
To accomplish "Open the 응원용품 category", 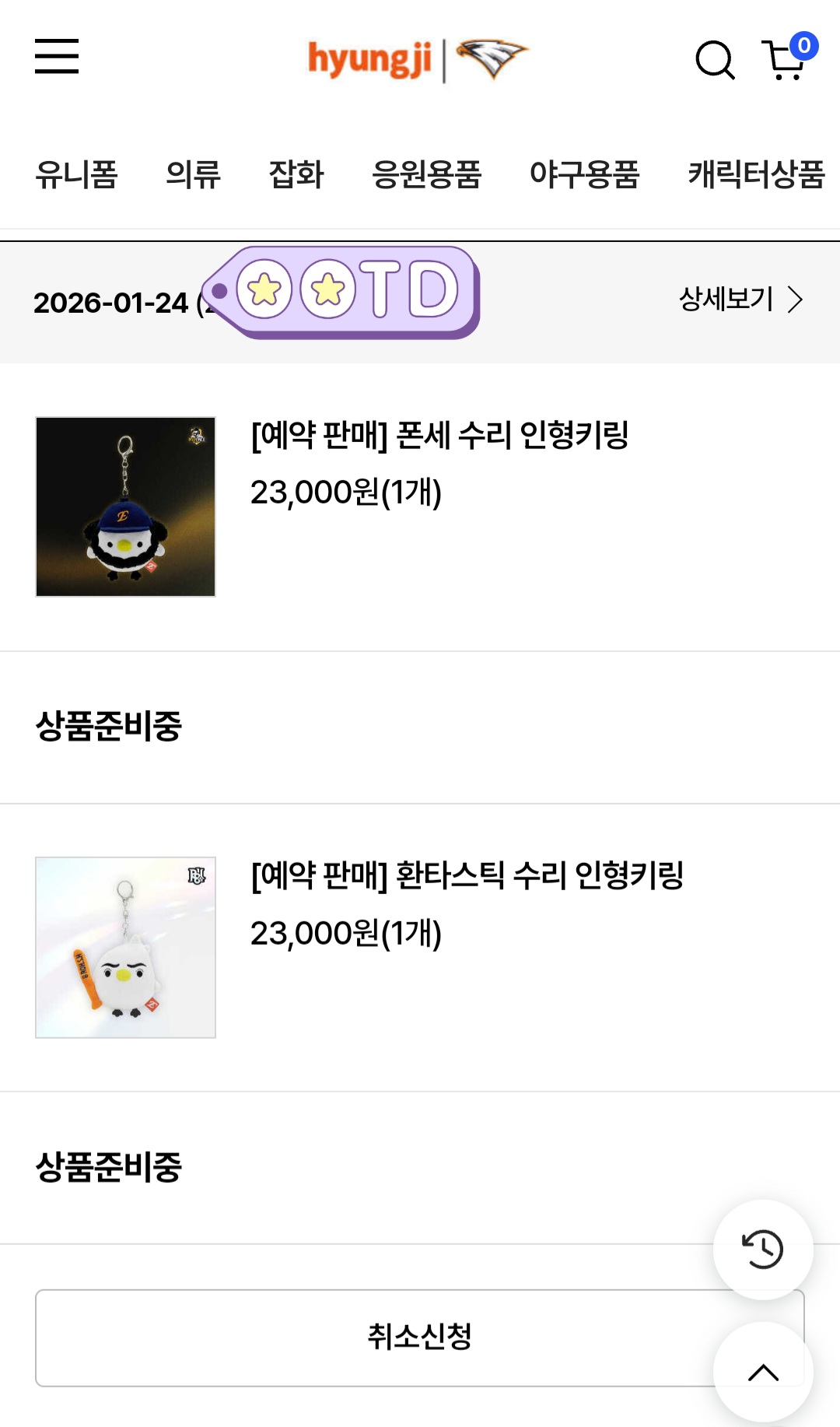I will coord(426,174).
